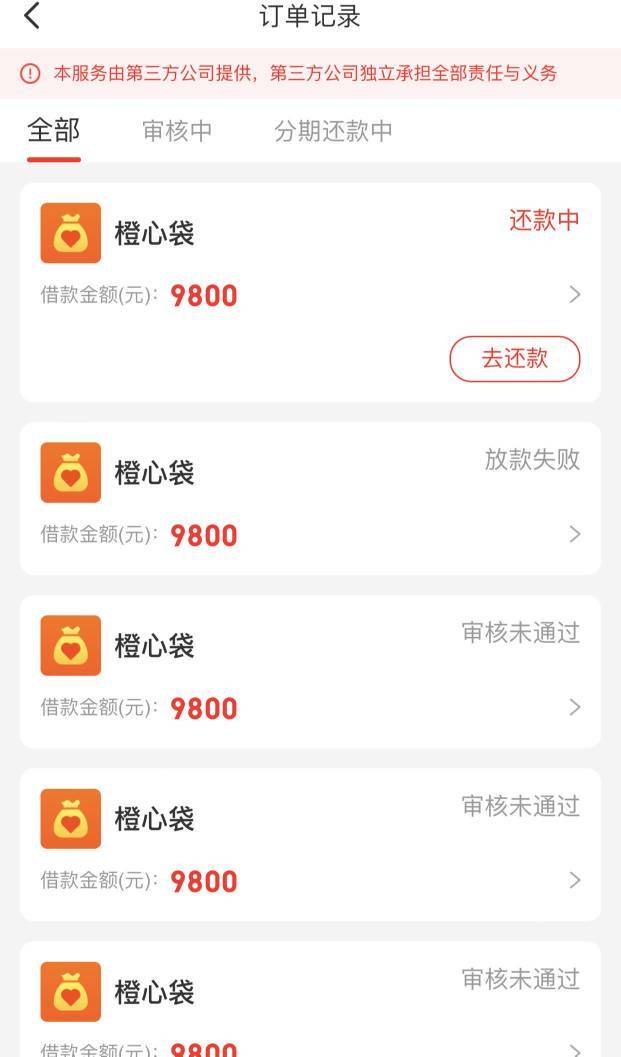This screenshot has width=621, height=1057.
Task: Tap the 去还款 button
Action: [x=514, y=359]
